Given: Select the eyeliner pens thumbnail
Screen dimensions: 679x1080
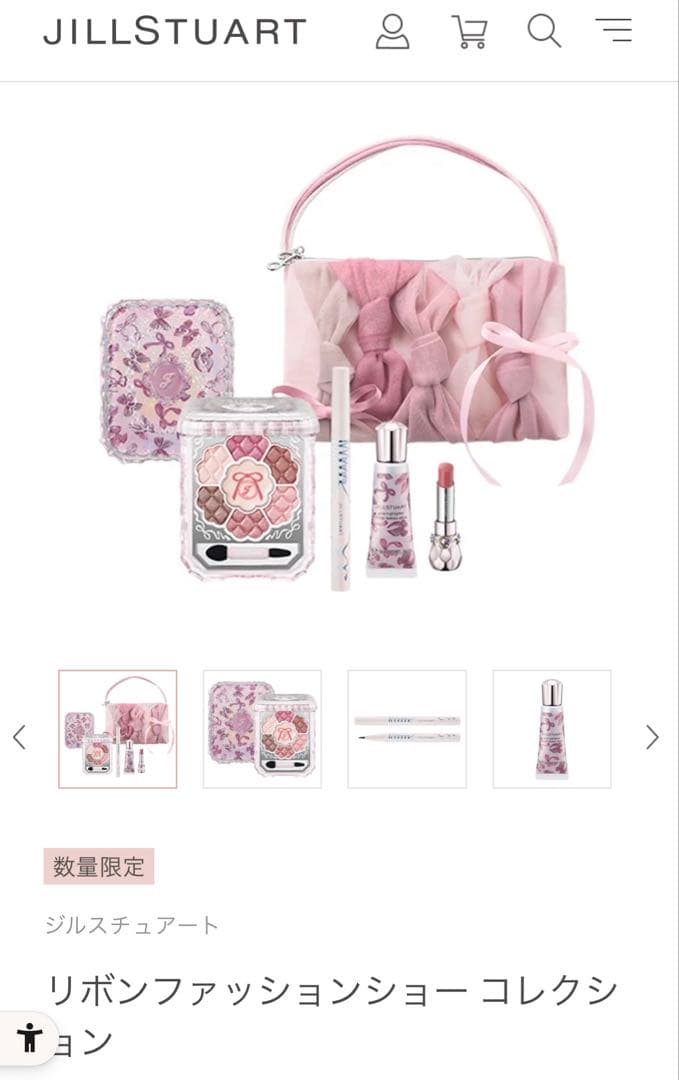Looking at the screenshot, I should 407,729.
